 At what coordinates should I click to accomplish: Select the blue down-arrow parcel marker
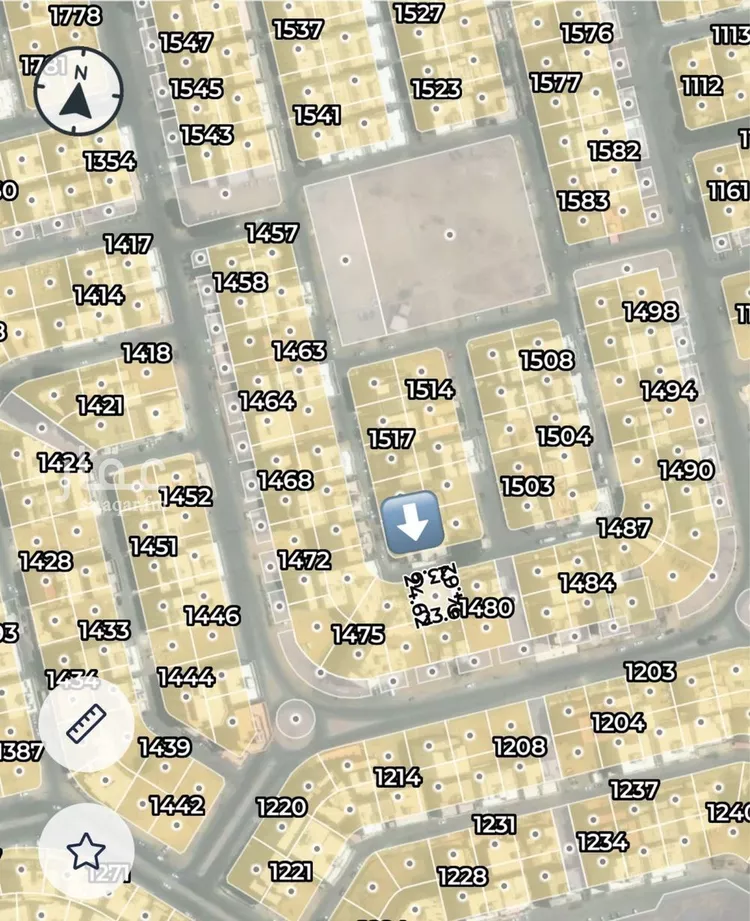click(x=411, y=523)
